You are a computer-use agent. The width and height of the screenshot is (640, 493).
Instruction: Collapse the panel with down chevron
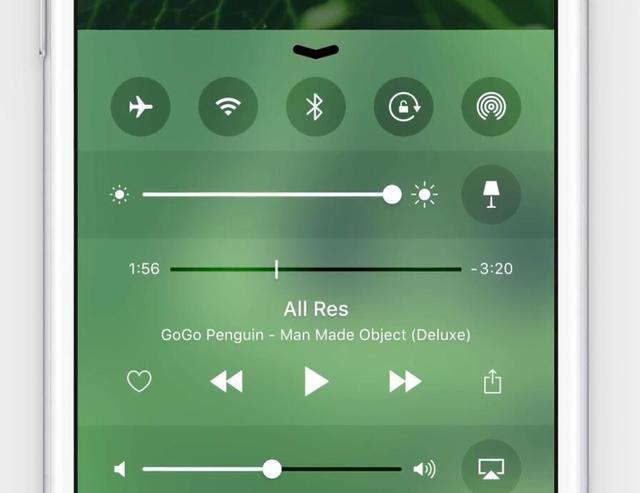316,49
